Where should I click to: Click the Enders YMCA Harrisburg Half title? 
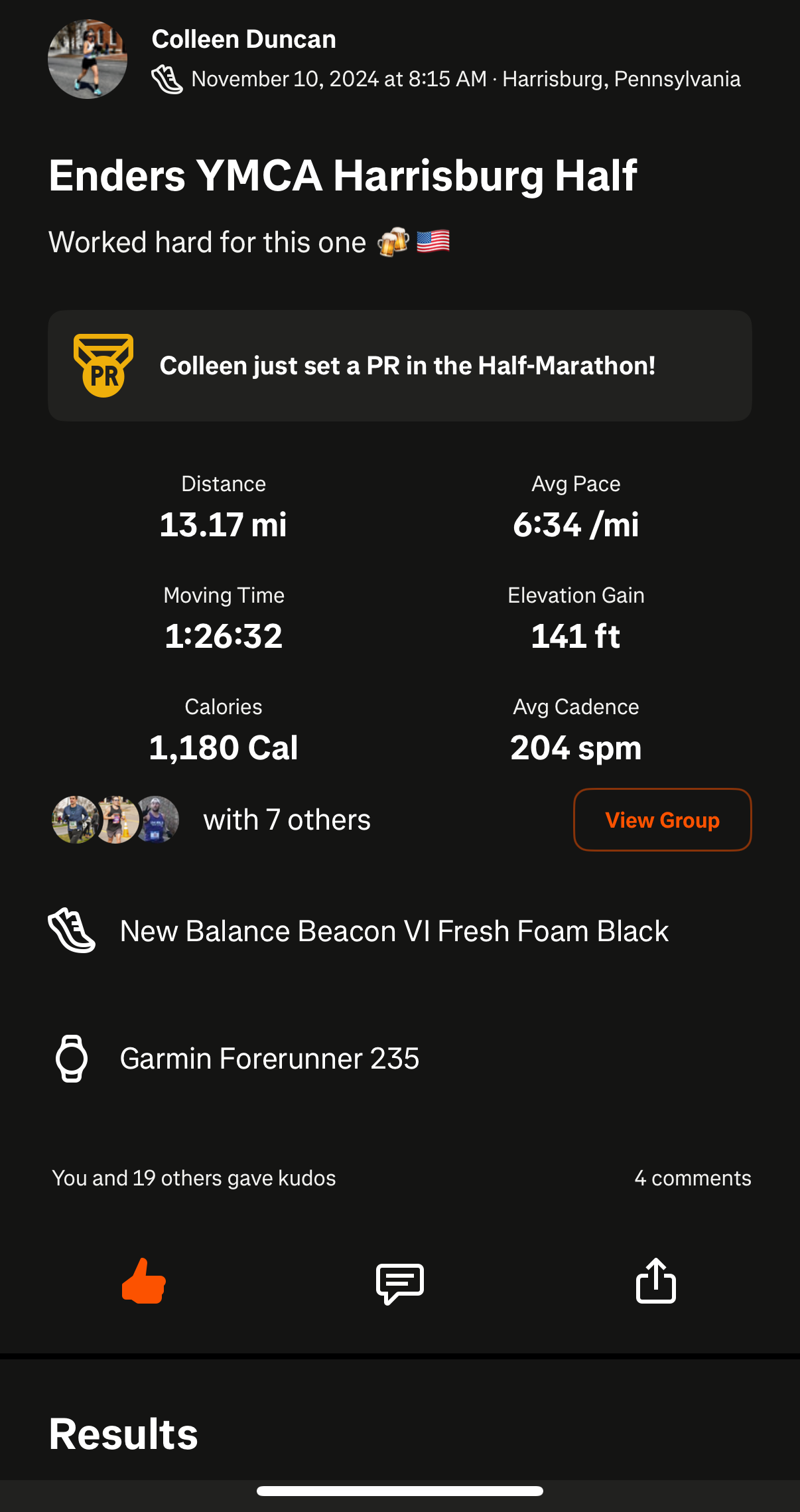coord(343,176)
